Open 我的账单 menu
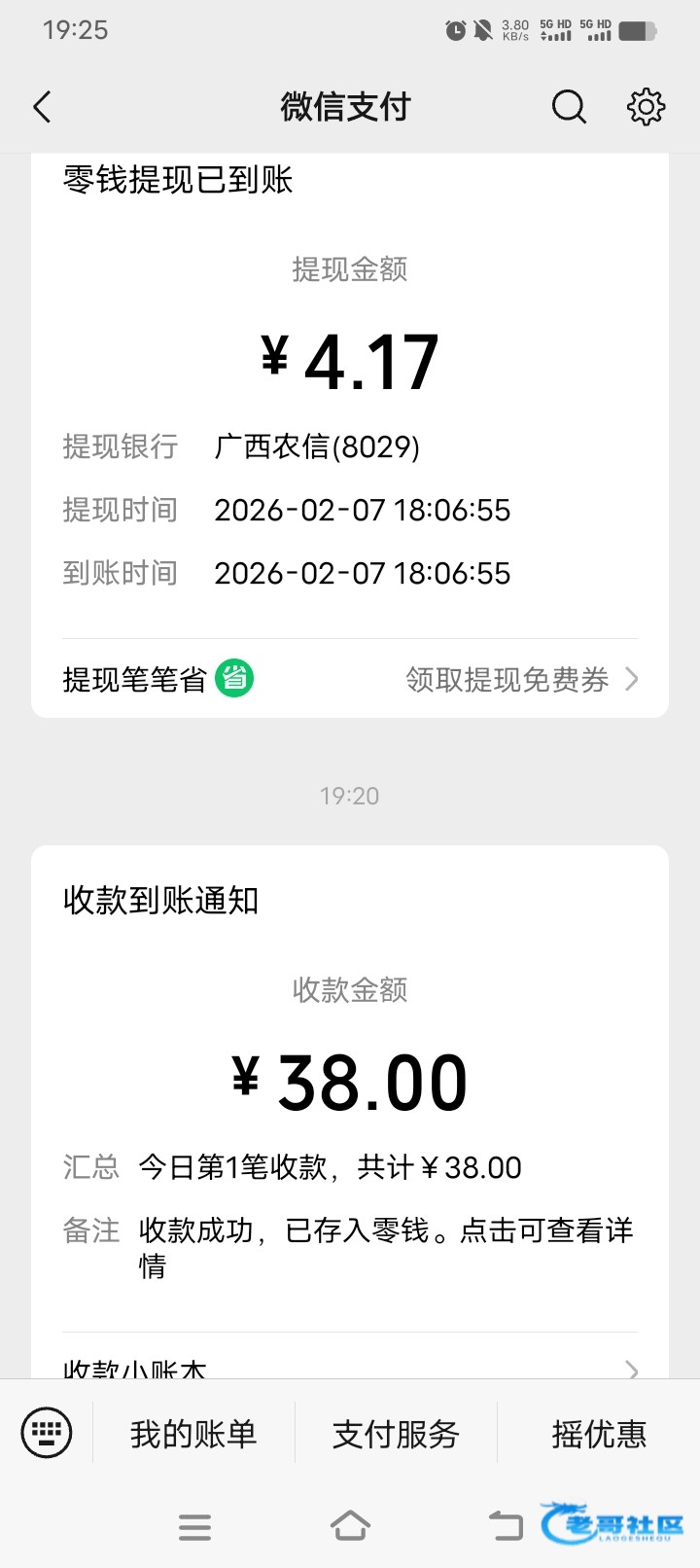This screenshot has width=700, height=1568. [x=193, y=1434]
